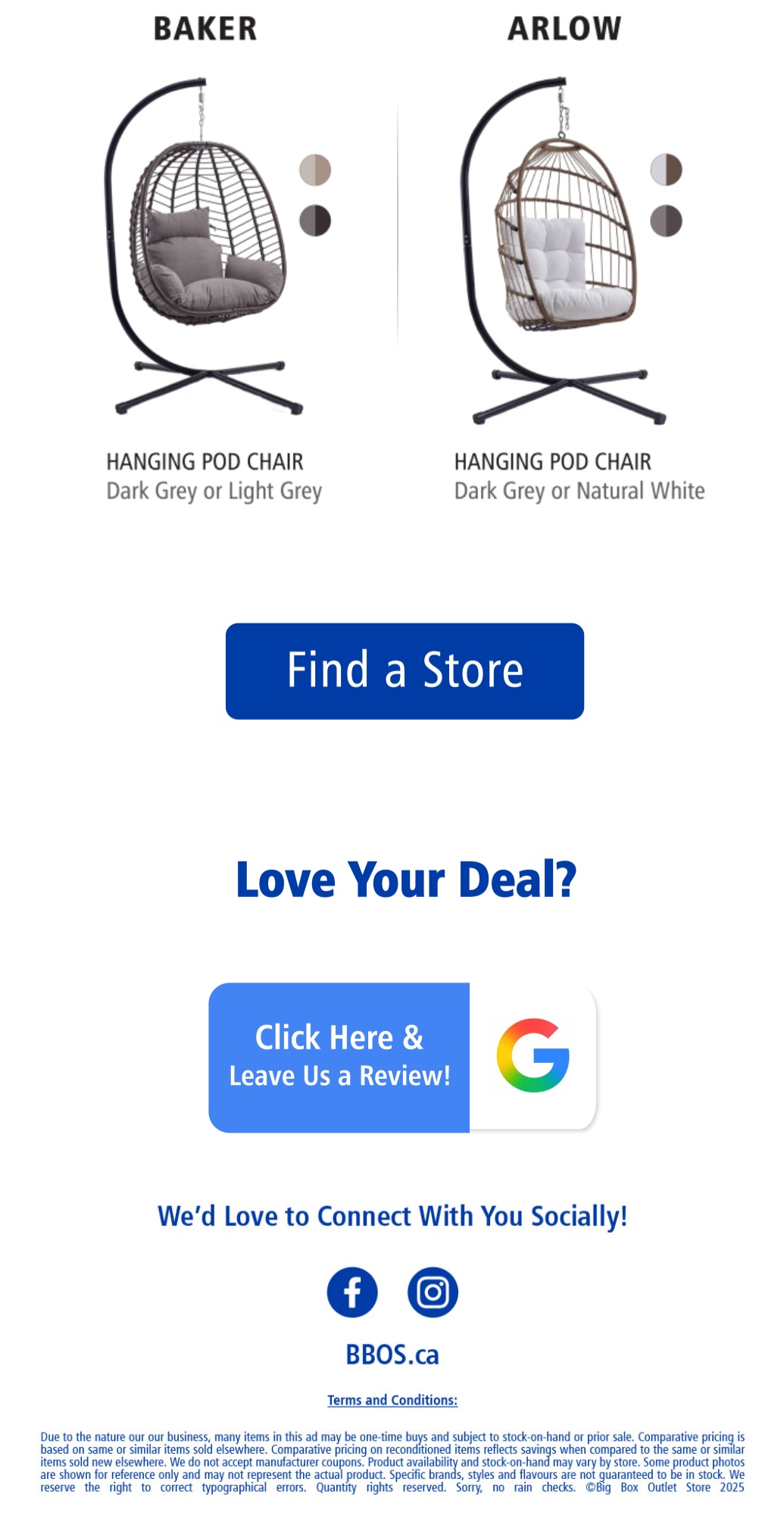The image size is (784, 1519).
Task: Open the Instagram profile icon
Action: coord(432,1292)
